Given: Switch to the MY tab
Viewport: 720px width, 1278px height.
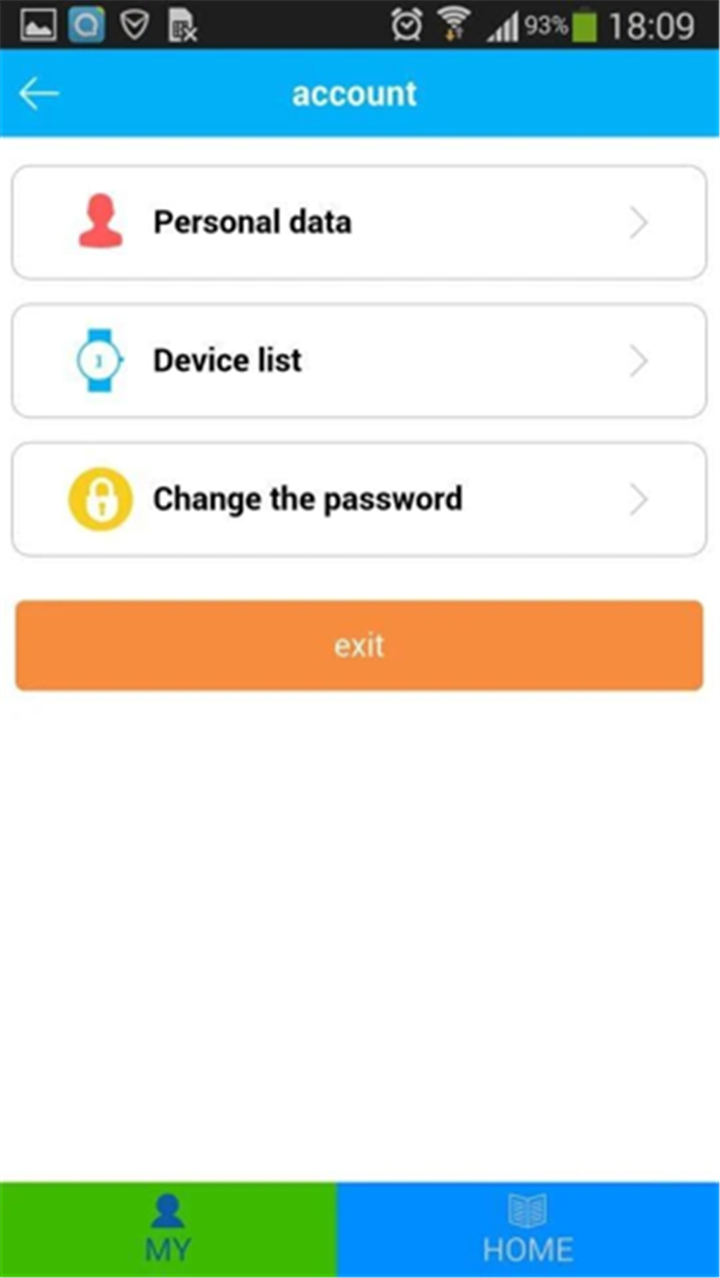Looking at the screenshot, I should [168, 1229].
